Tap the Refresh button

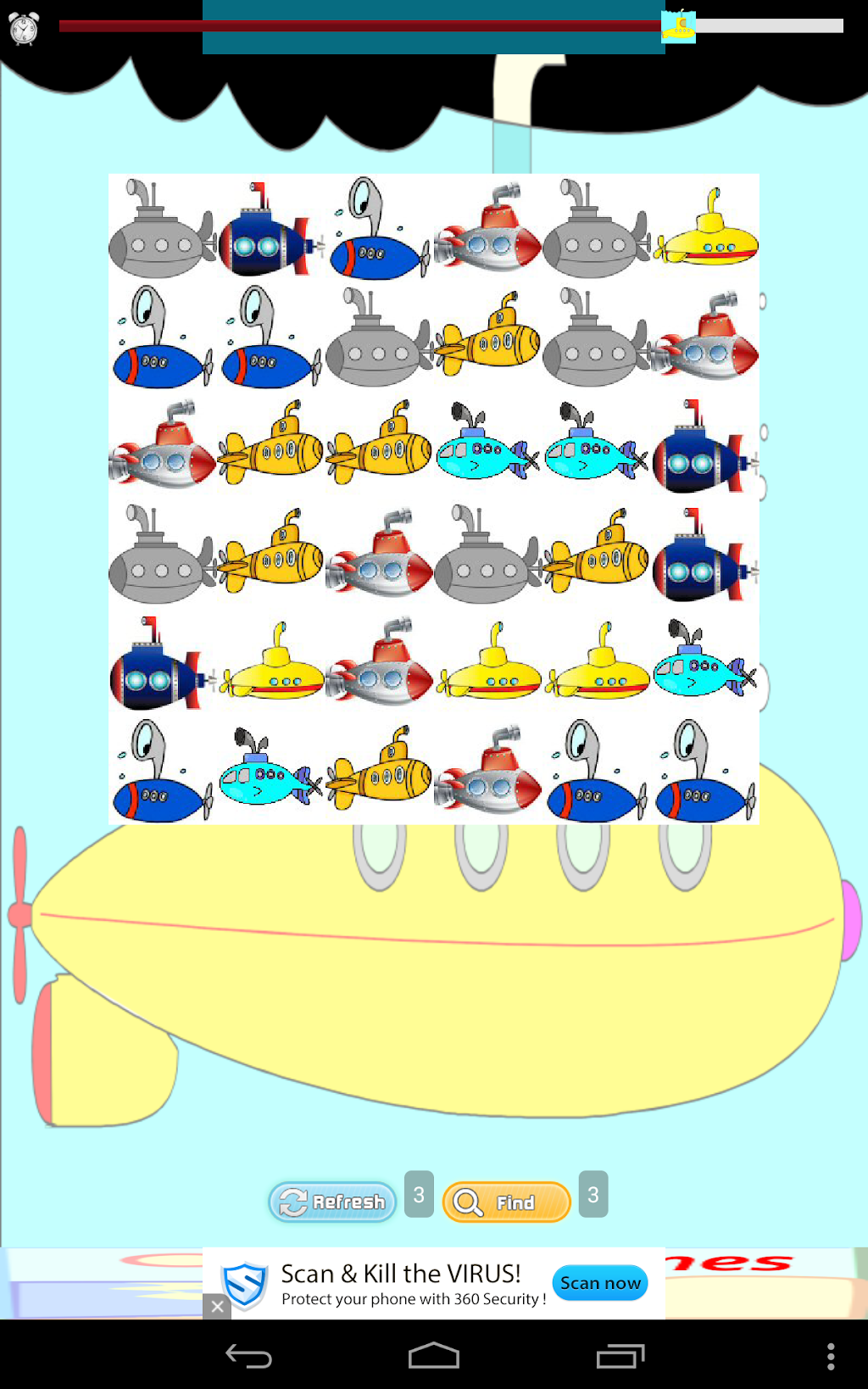[x=332, y=1202]
